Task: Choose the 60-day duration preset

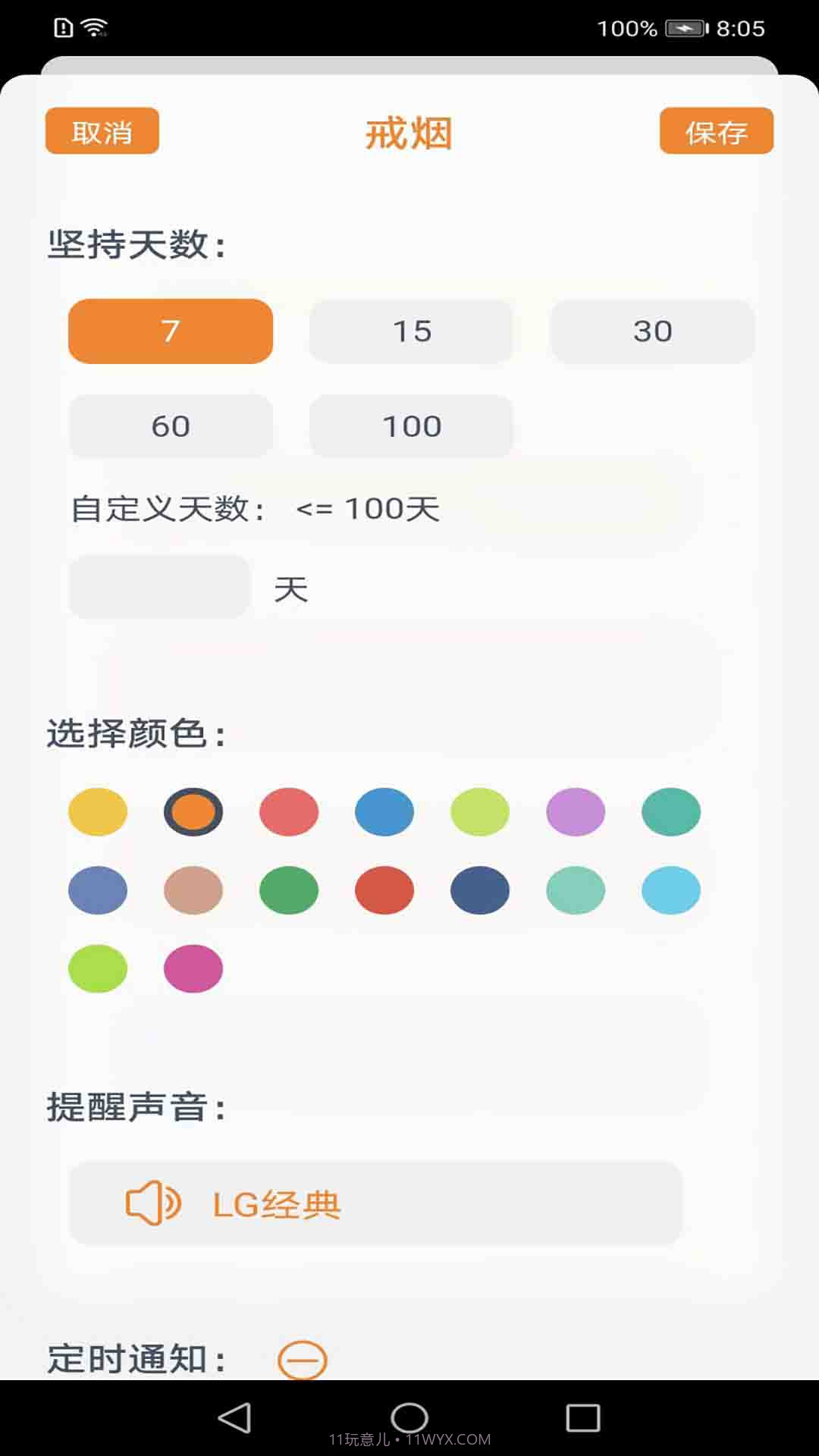Action: [171, 426]
